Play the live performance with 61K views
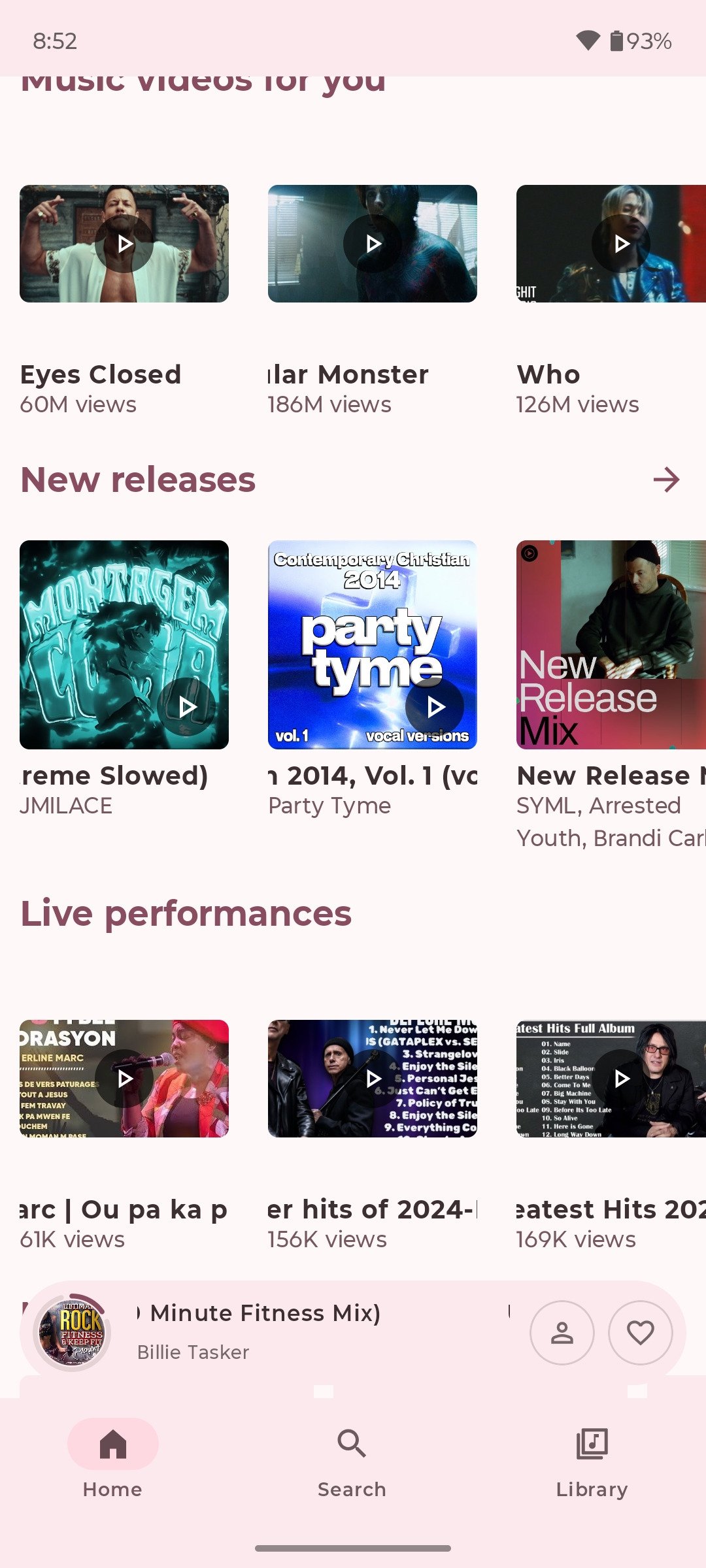 [124, 1079]
